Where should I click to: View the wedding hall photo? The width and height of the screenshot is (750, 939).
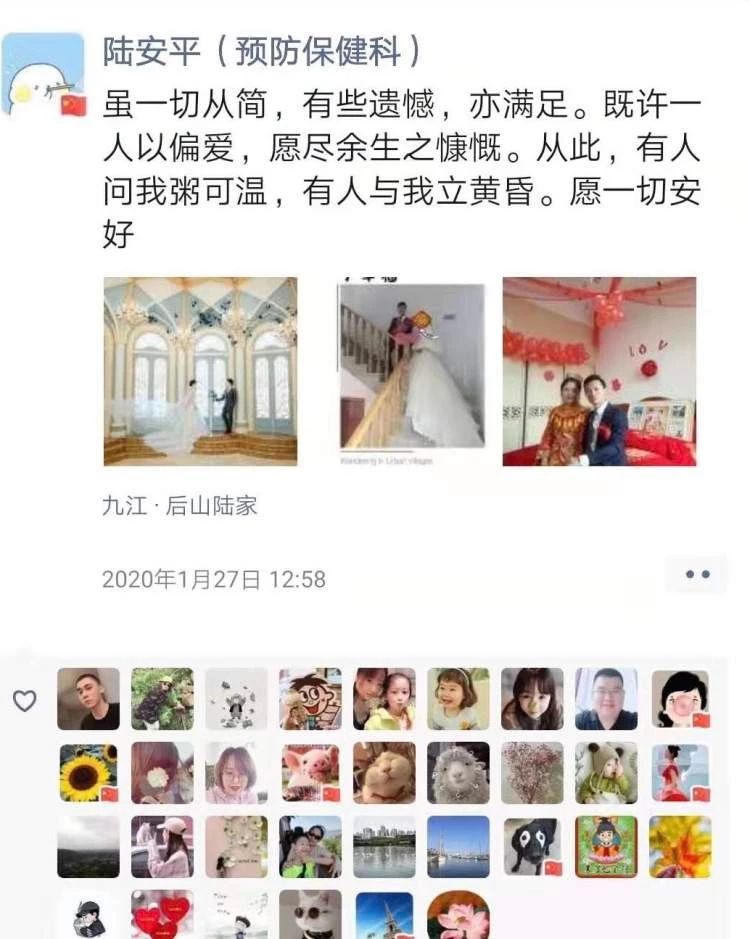point(200,371)
